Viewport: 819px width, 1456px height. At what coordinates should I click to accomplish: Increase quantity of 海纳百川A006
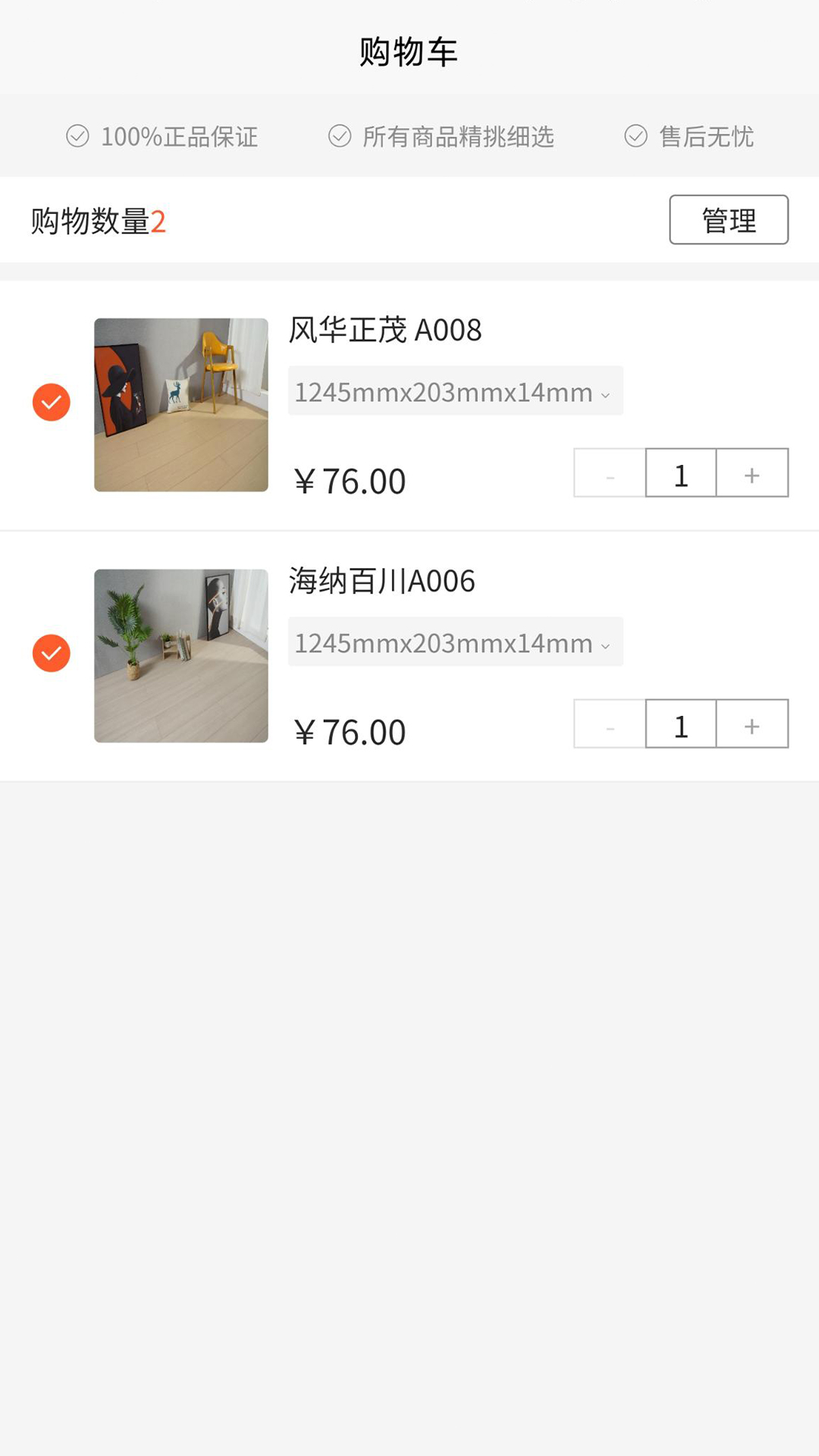(x=752, y=724)
